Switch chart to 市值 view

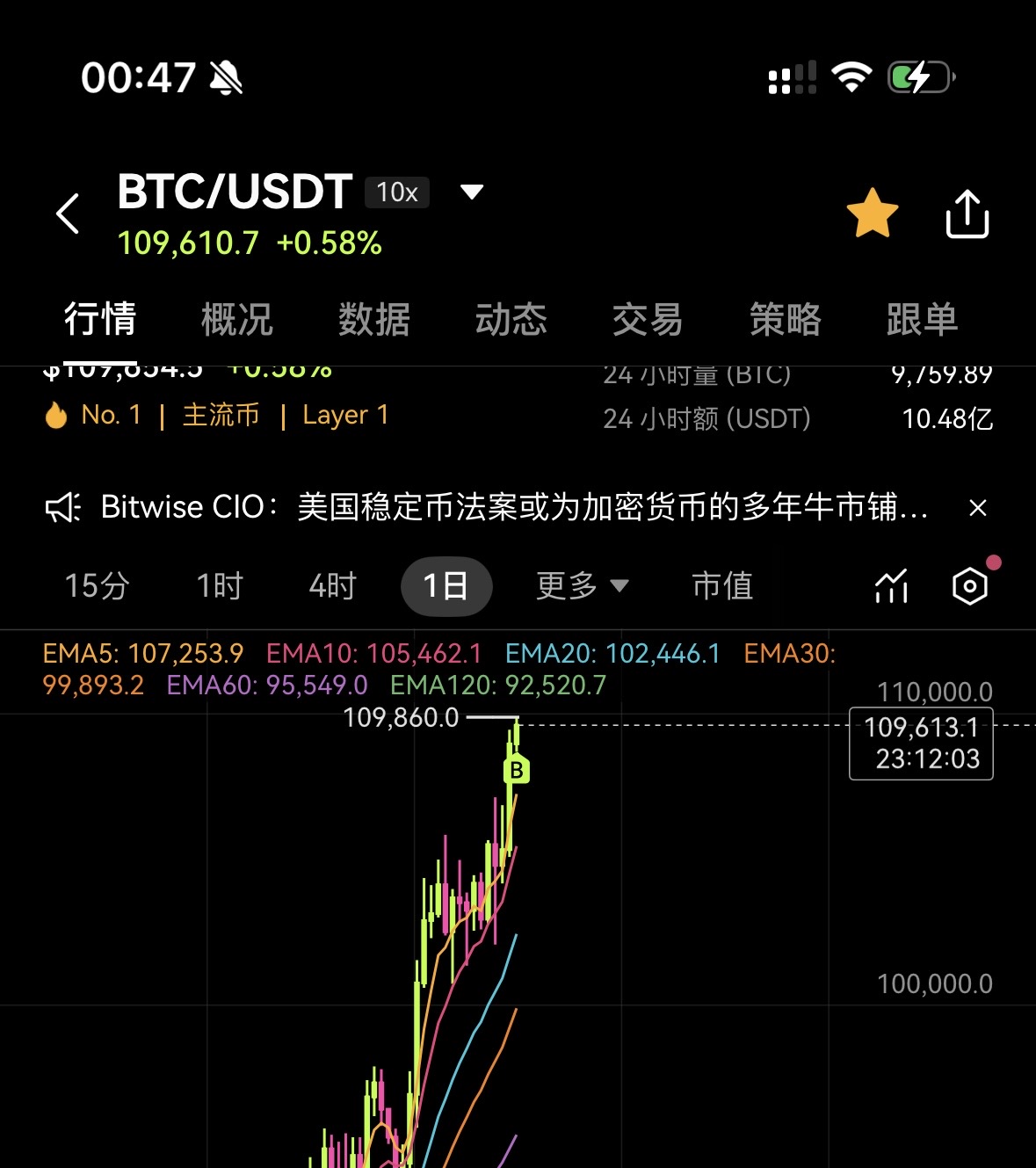(722, 585)
